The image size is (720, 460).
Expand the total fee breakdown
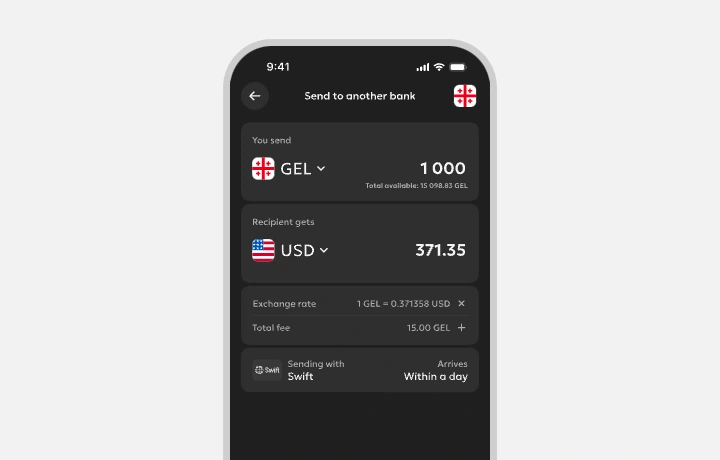point(461,328)
